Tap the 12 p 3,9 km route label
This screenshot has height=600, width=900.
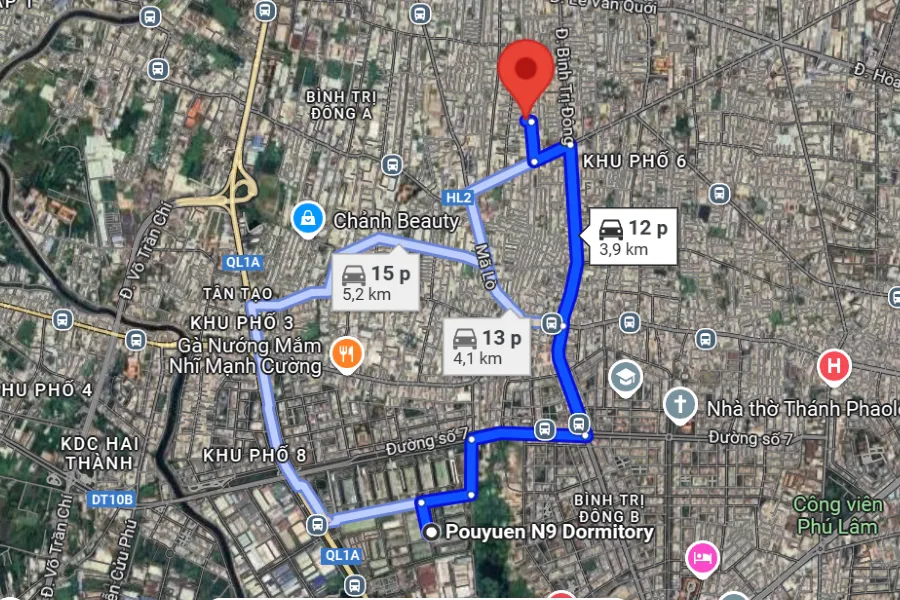(633, 237)
